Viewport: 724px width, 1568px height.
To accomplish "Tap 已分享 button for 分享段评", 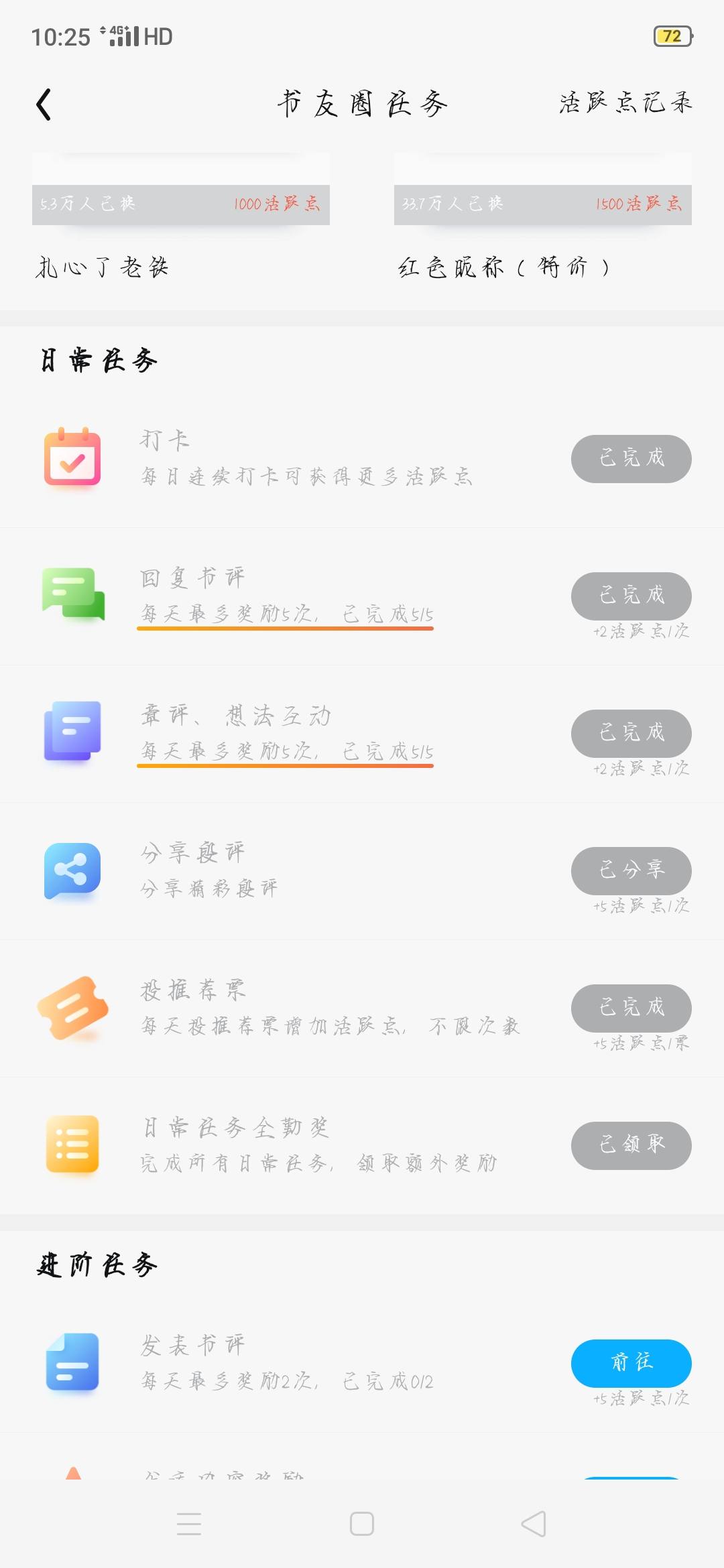I will coord(631,870).
